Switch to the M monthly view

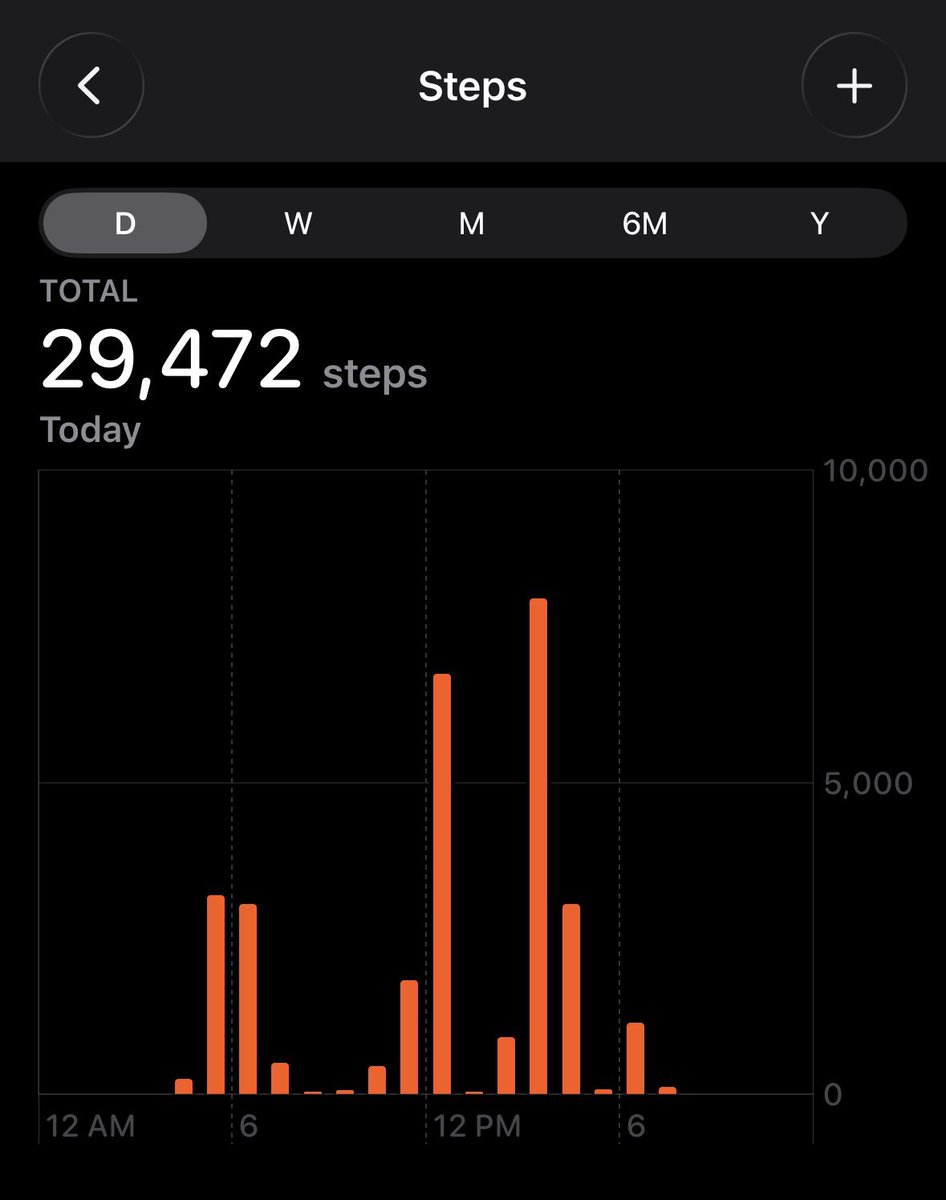click(x=472, y=223)
